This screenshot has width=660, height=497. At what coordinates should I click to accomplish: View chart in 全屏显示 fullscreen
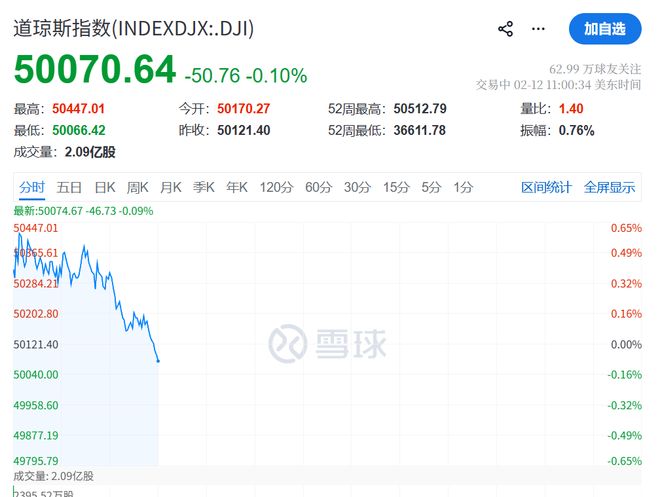(x=609, y=187)
